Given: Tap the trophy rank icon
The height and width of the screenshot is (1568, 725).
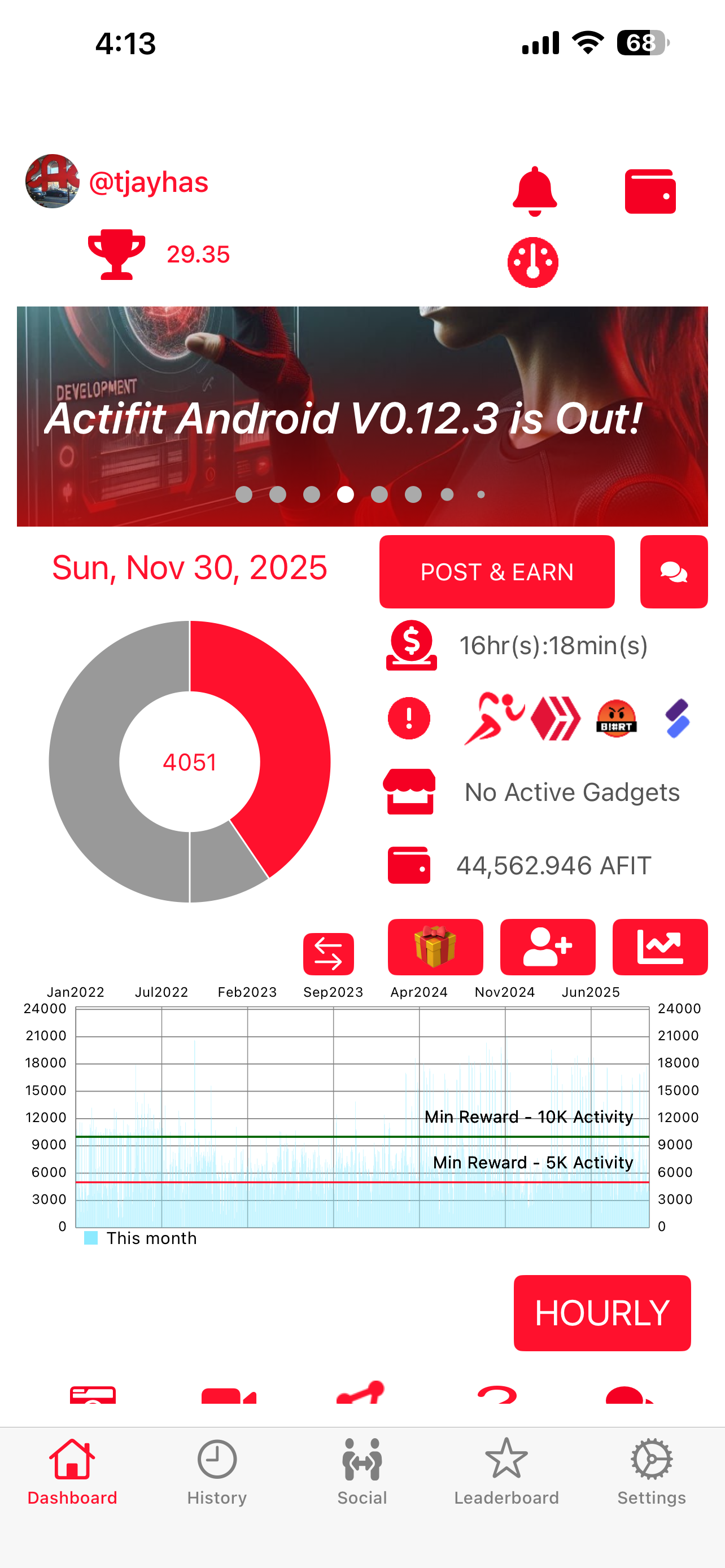Looking at the screenshot, I should [116, 254].
